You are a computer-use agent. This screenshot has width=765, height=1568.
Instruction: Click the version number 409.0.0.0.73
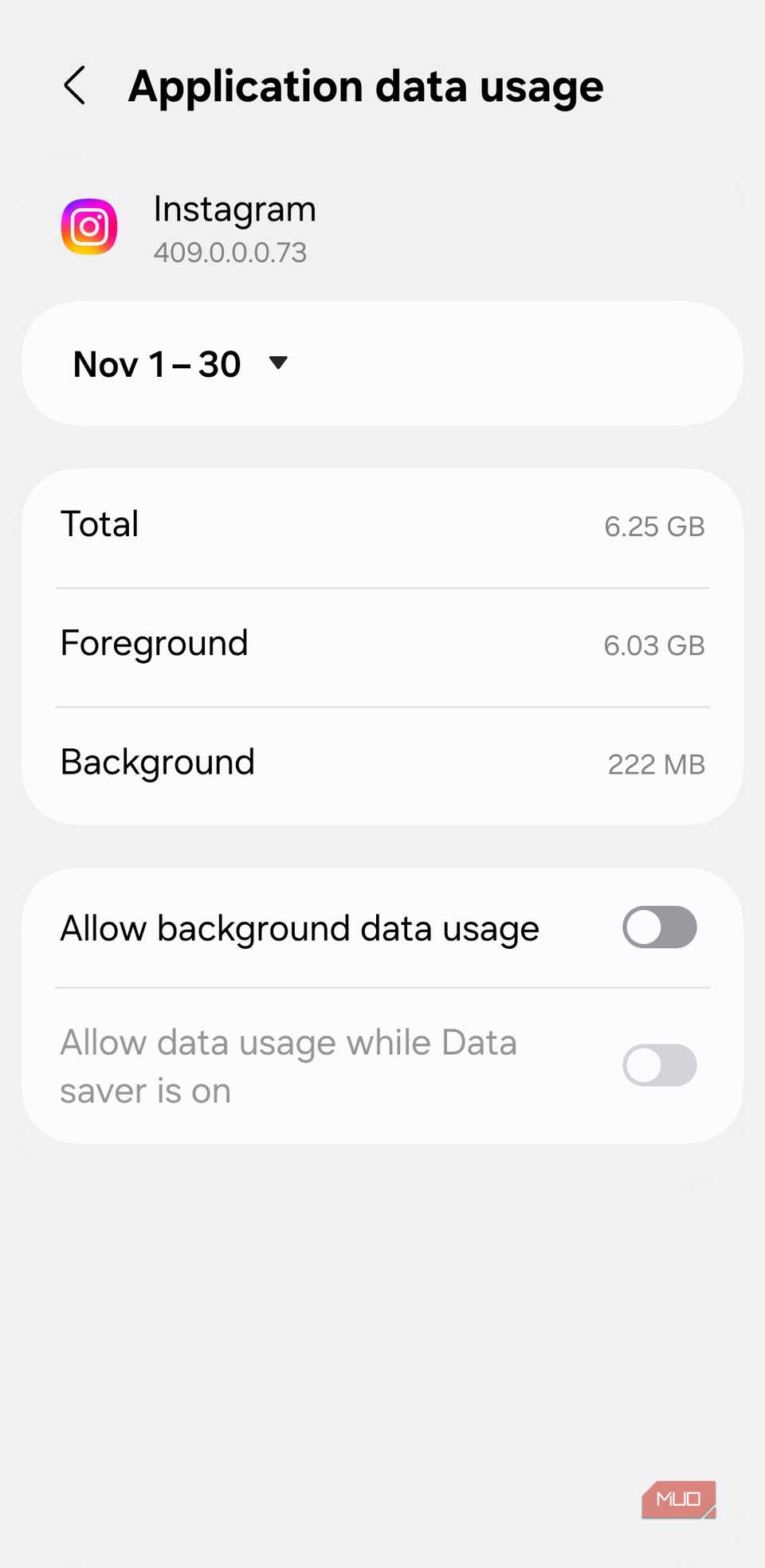(x=230, y=253)
